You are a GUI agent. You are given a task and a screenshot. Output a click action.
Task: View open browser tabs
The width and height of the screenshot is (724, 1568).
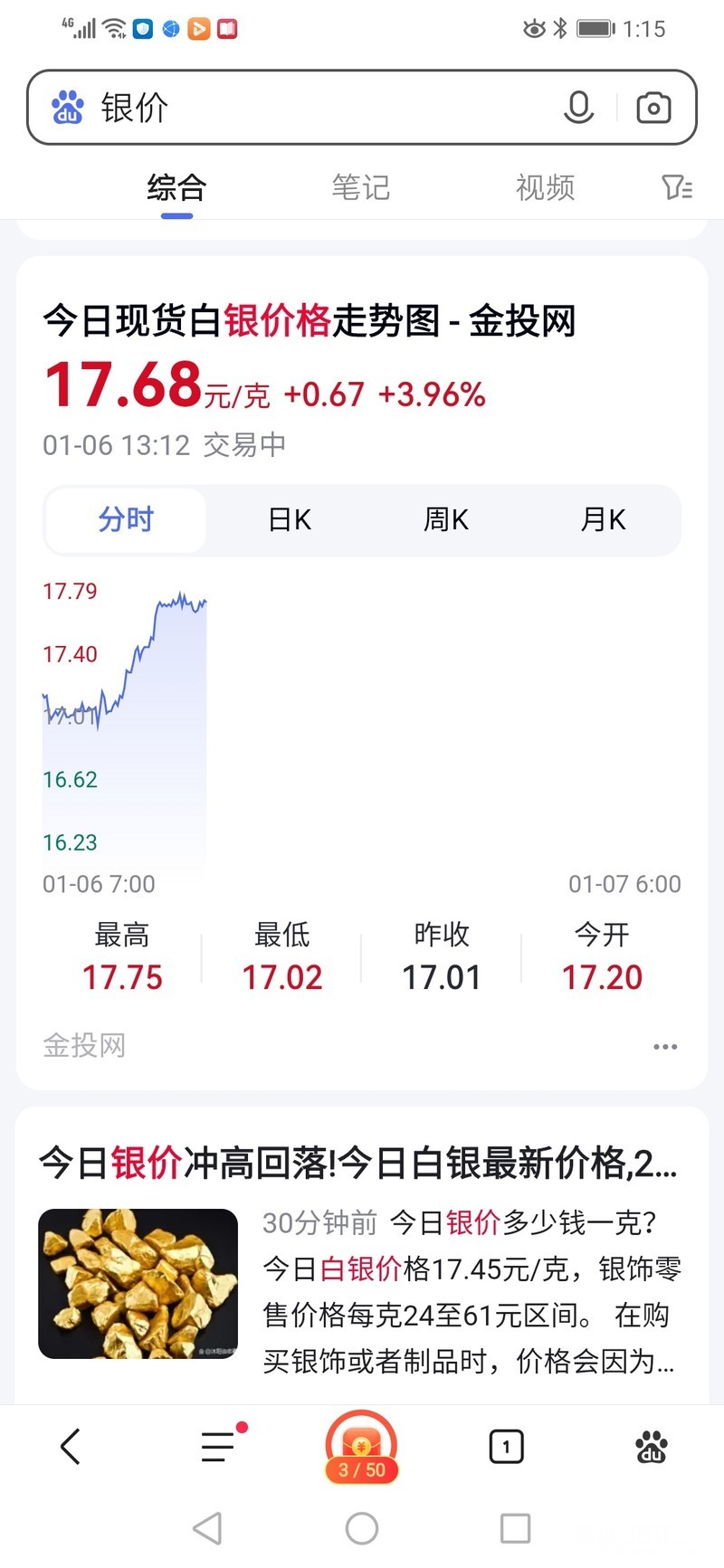click(506, 1446)
